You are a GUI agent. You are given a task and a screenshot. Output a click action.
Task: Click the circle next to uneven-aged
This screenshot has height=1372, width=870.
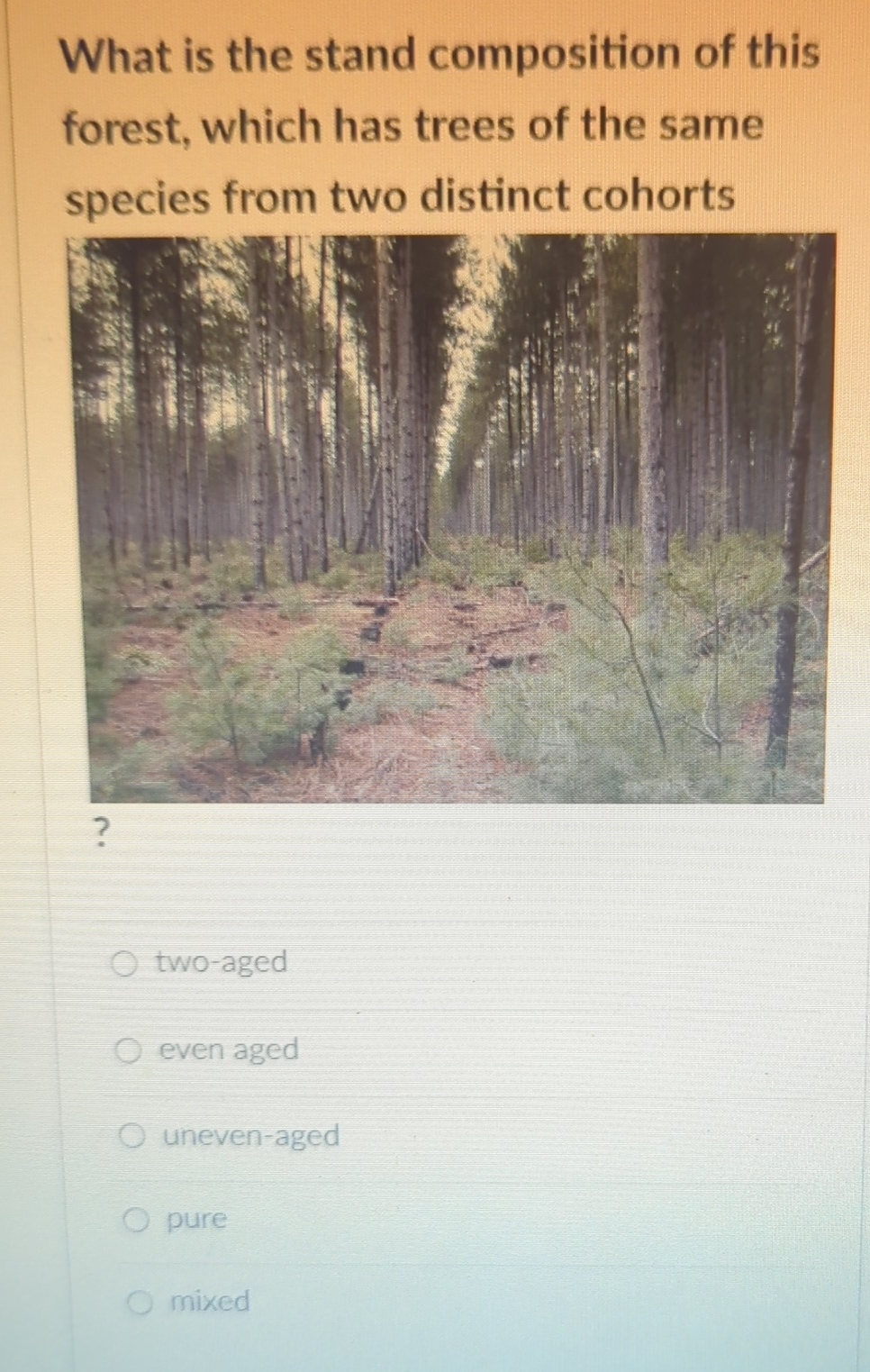pyautogui.click(x=131, y=1137)
